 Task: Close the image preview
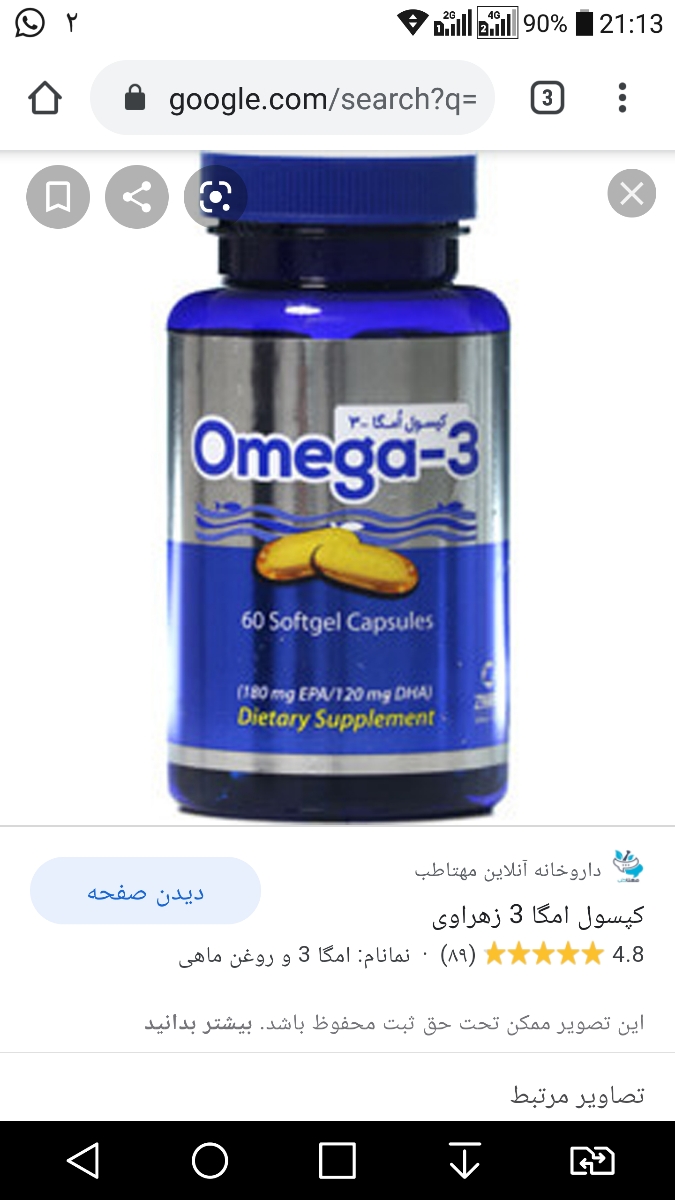[631, 194]
